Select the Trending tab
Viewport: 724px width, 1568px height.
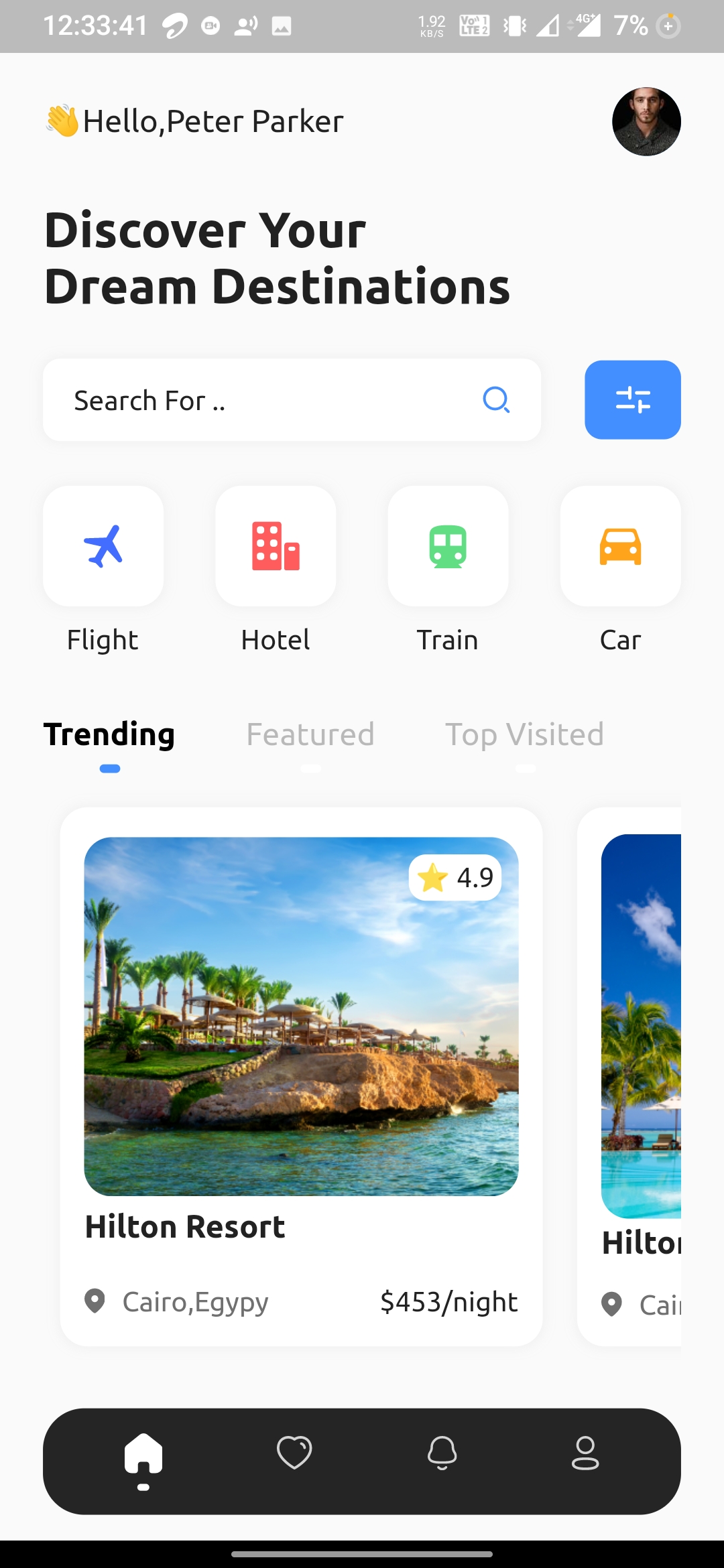pos(109,734)
